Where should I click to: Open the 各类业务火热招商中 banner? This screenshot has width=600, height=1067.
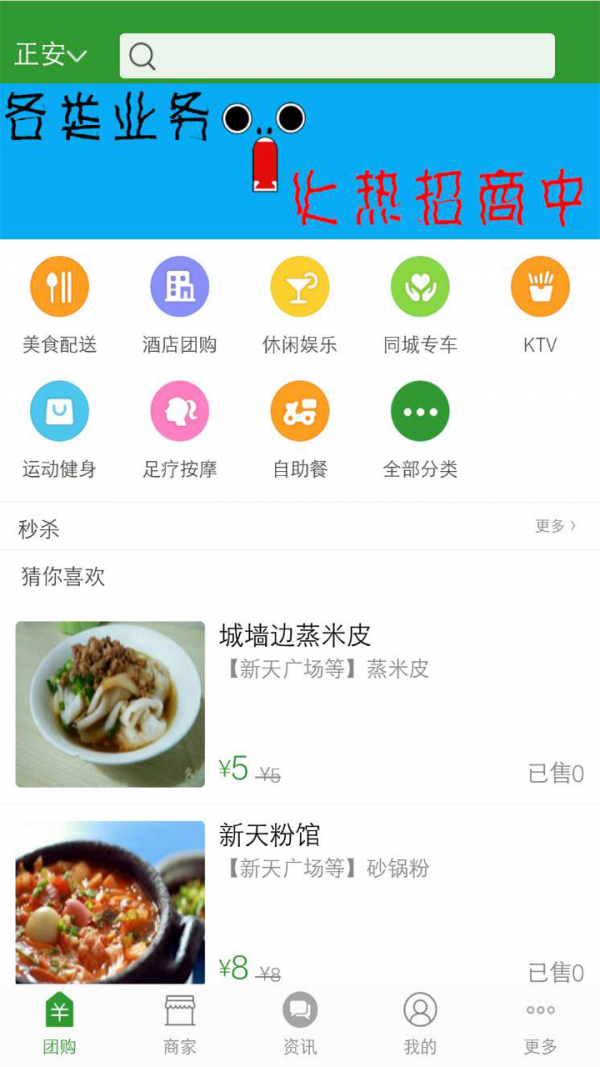300,161
